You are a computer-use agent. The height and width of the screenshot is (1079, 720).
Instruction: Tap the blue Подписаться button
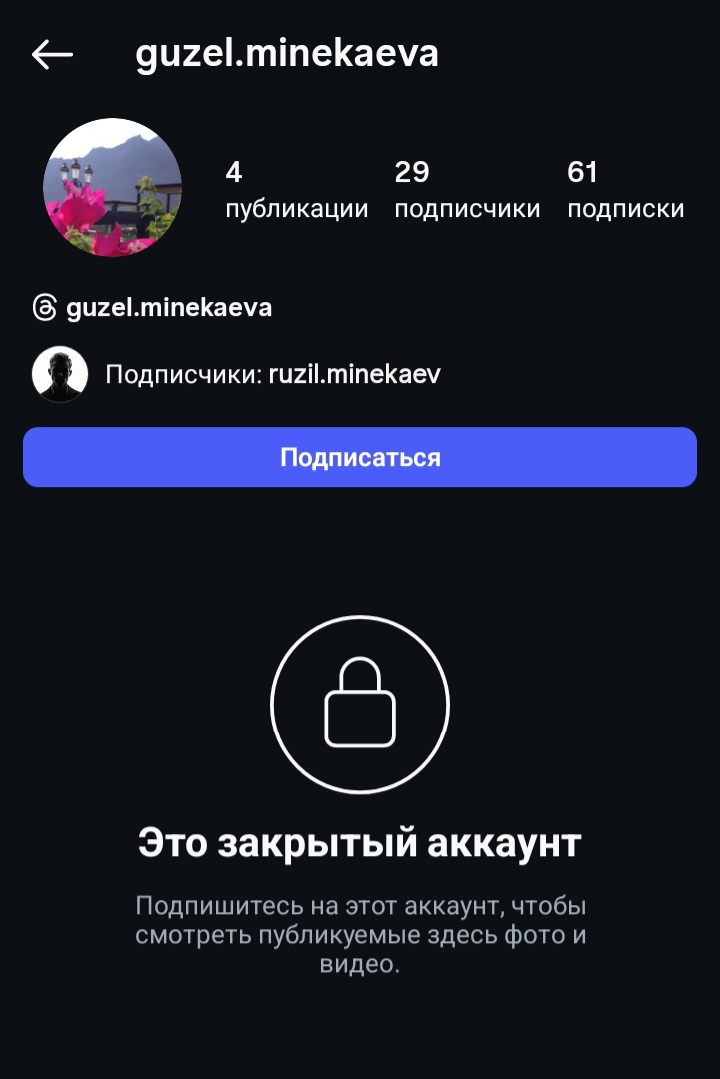click(360, 457)
